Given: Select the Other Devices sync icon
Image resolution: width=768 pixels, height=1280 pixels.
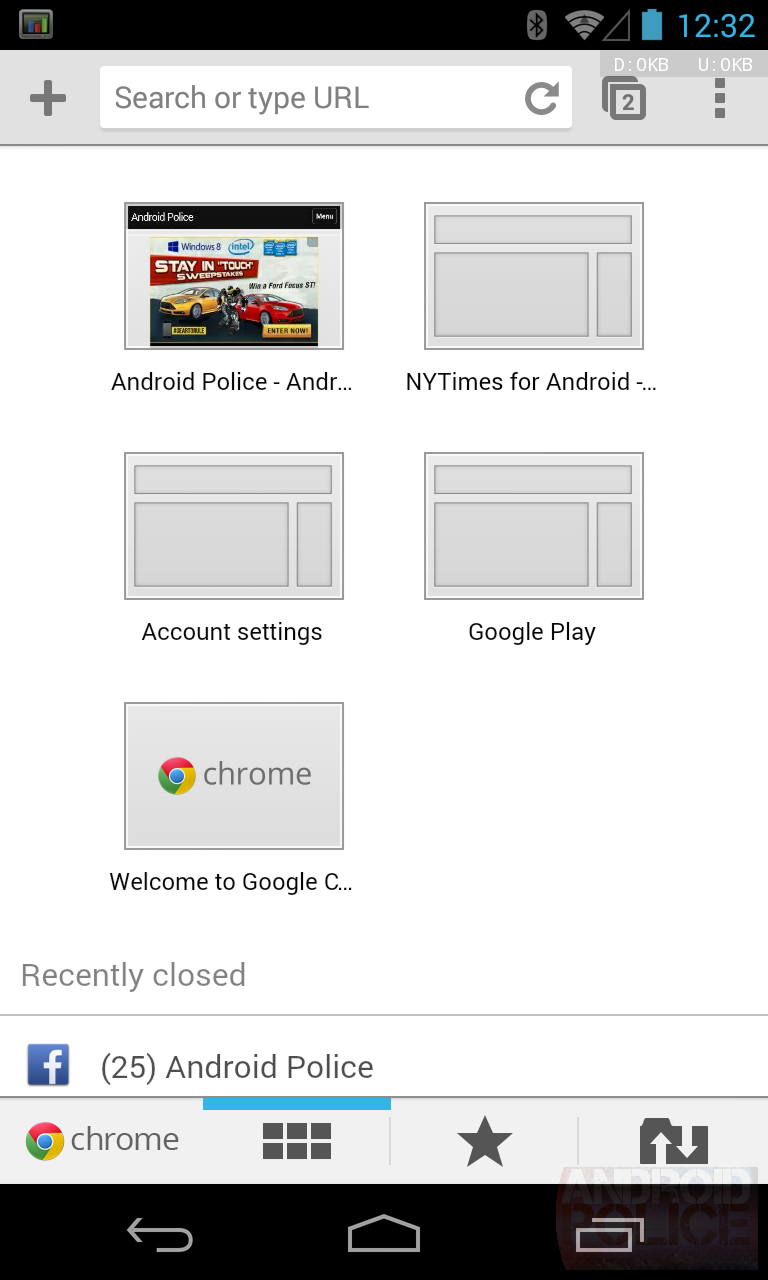Looking at the screenshot, I should pos(672,1140).
